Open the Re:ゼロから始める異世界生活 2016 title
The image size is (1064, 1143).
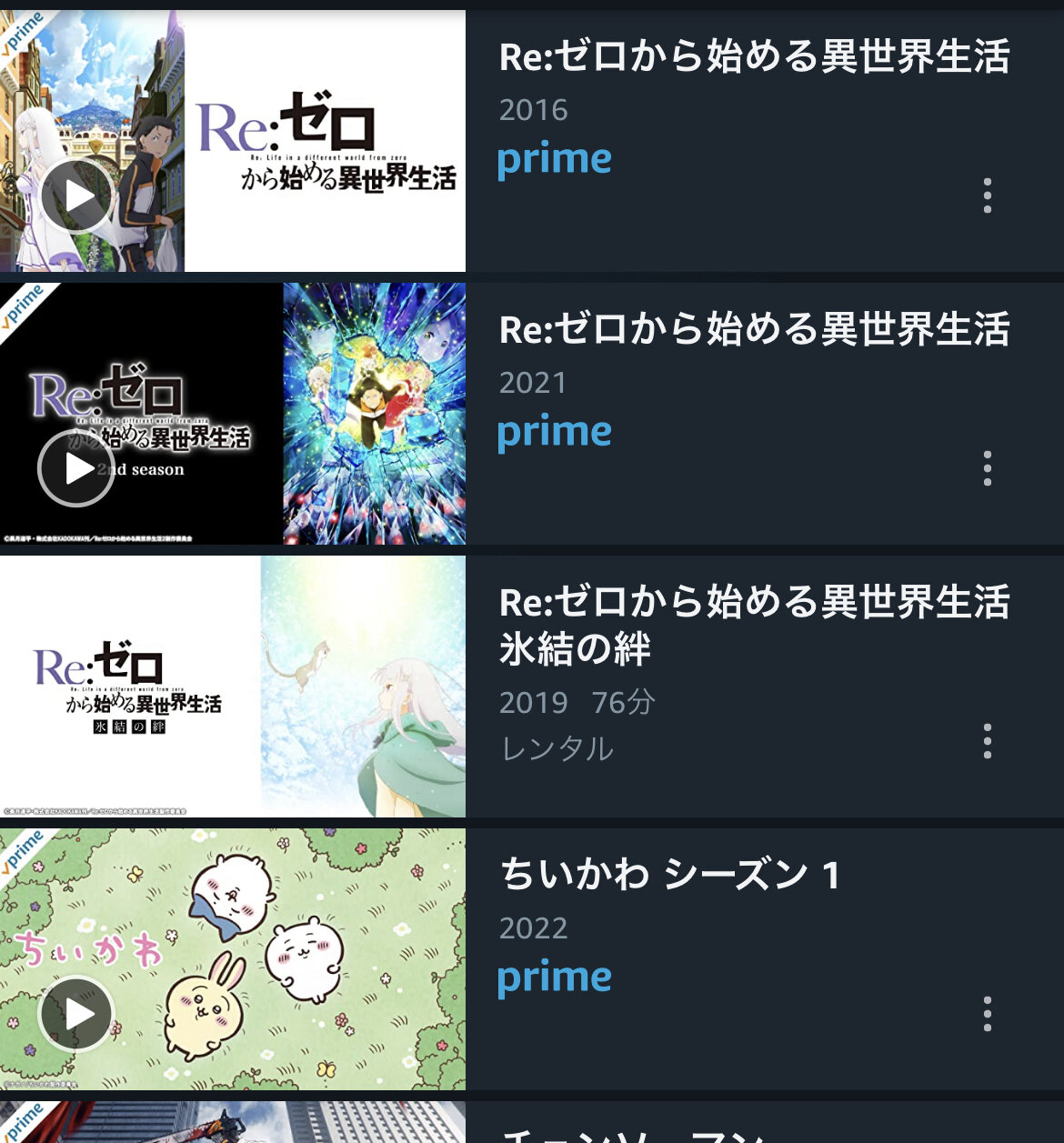[754, 56]
